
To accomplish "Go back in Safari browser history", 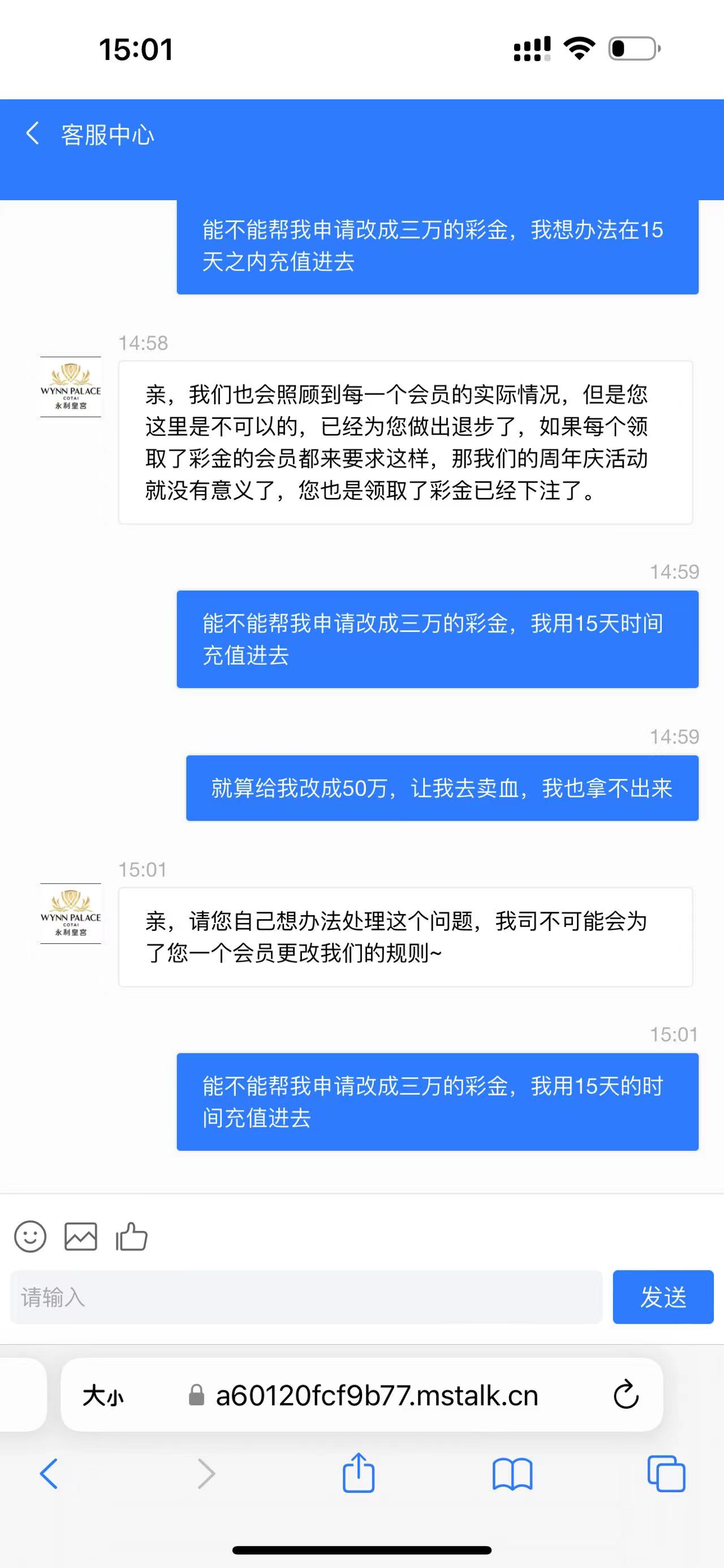I will [x=49, y=1474].
